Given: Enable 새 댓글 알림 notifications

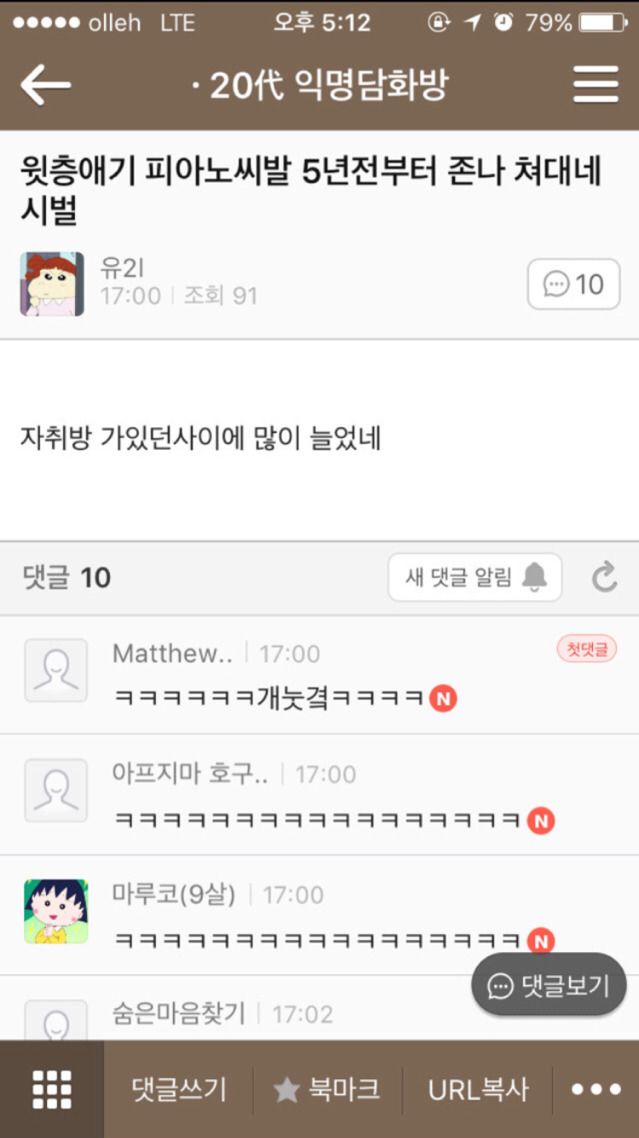Looking at the screenshot, I should (x=475, y=577).
